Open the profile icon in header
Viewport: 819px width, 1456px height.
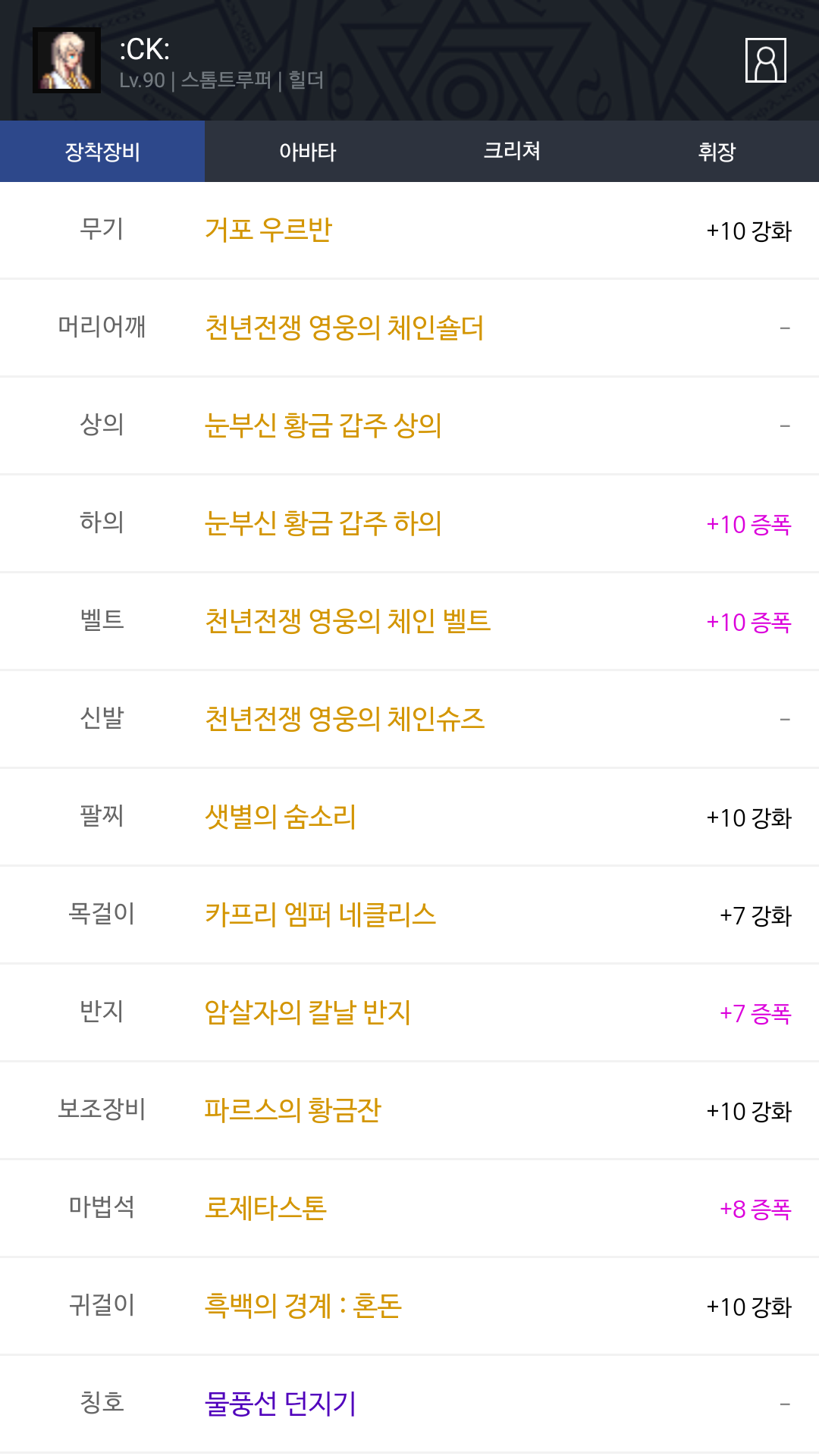coord(766,60)
